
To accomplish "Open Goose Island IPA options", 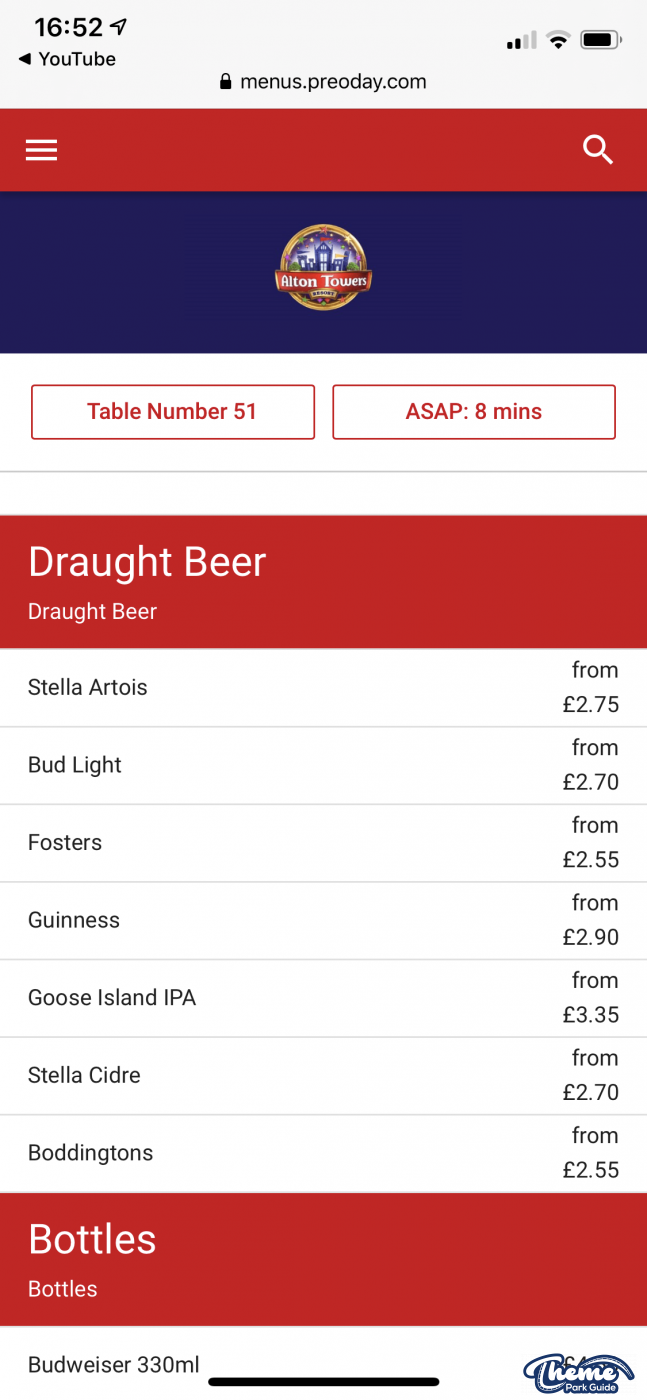I will coord(323,998).
